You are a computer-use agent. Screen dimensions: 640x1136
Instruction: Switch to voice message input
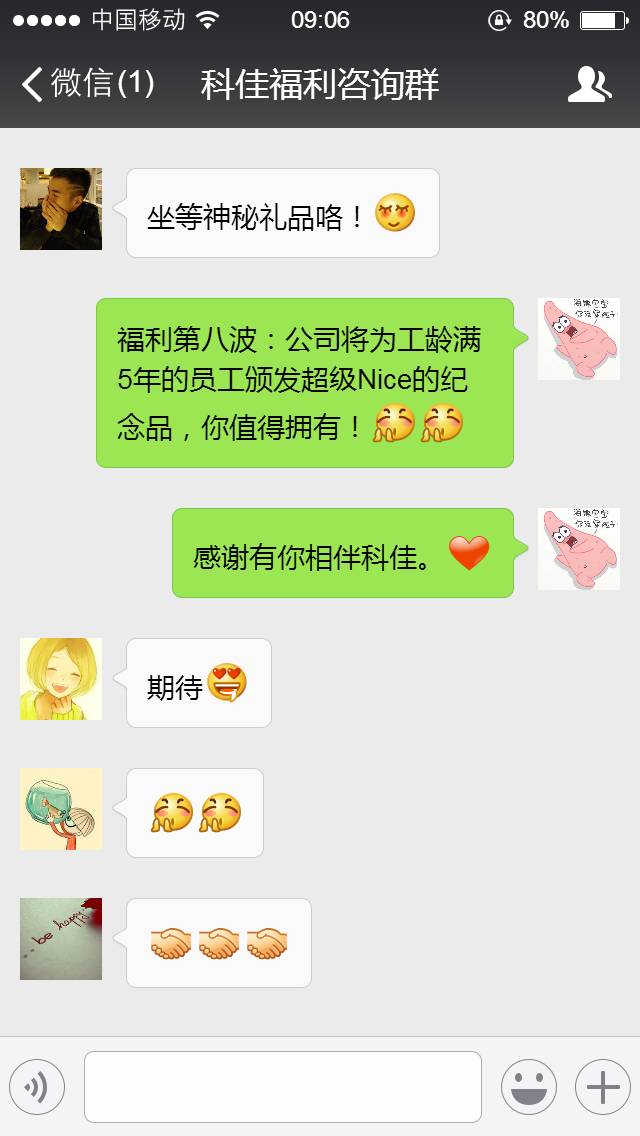[x=37, y=1087]
